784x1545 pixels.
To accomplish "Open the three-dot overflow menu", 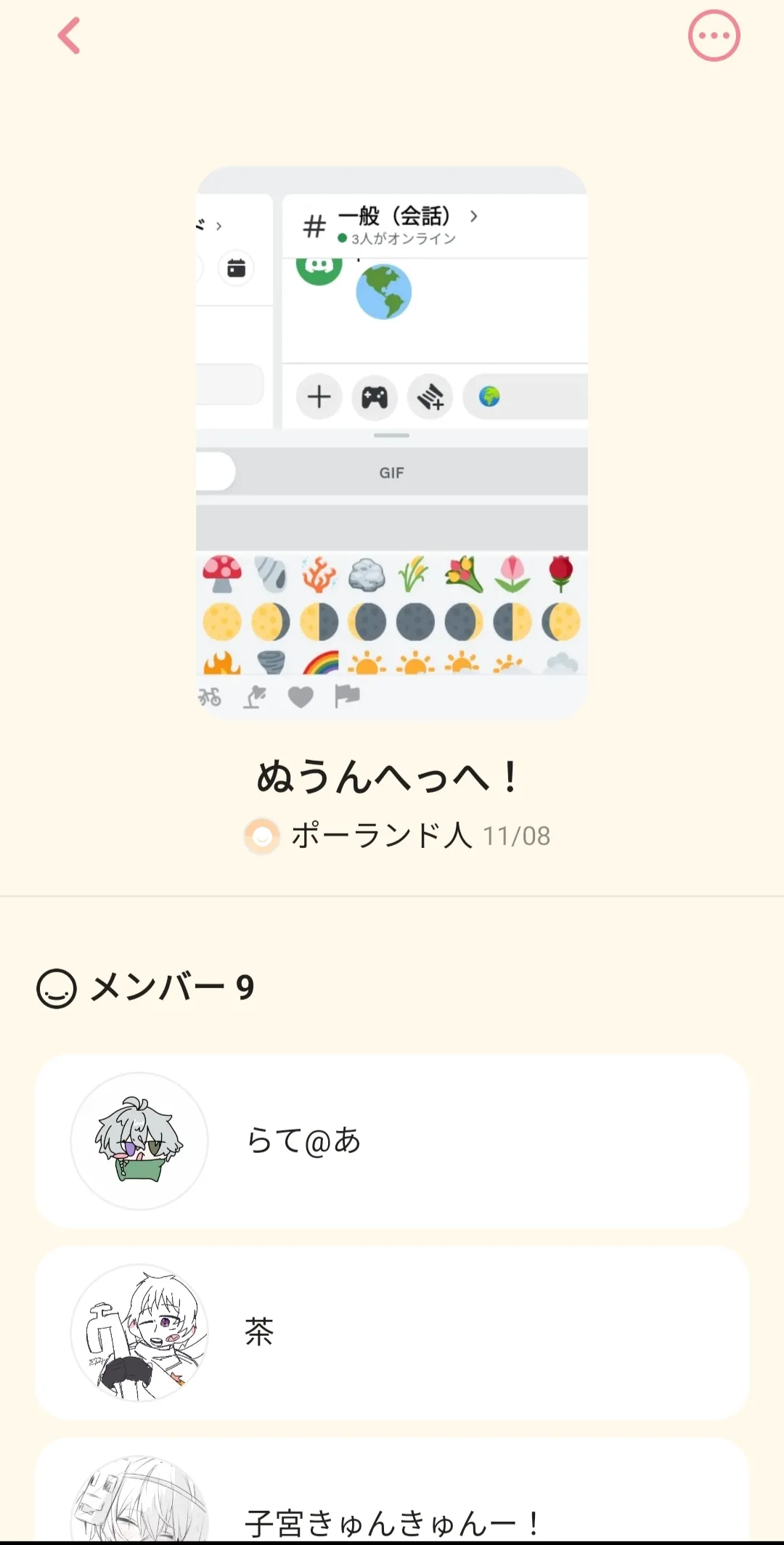I will pos(714,36).
